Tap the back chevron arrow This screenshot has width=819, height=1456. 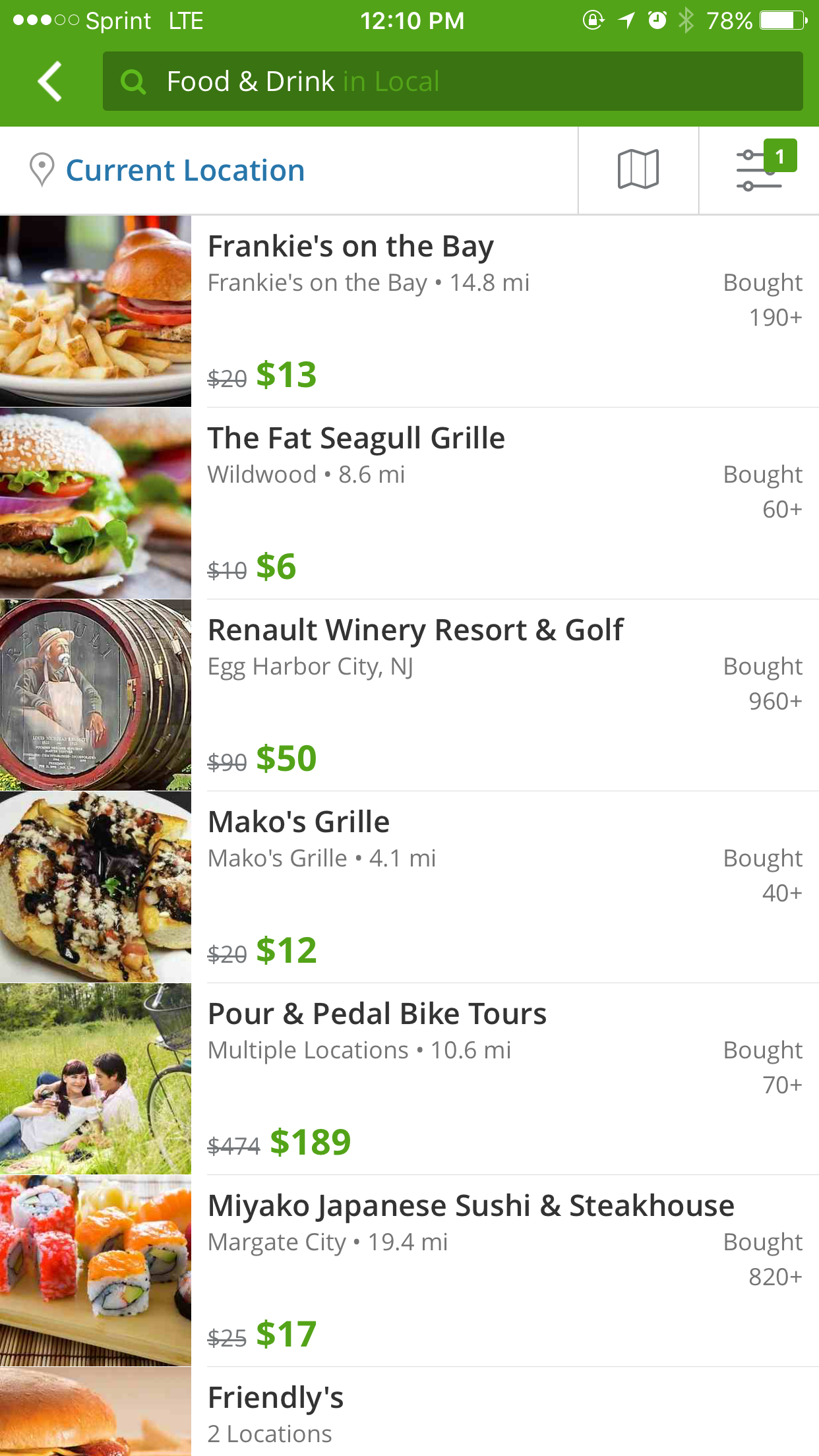click(x=49, y=80)
